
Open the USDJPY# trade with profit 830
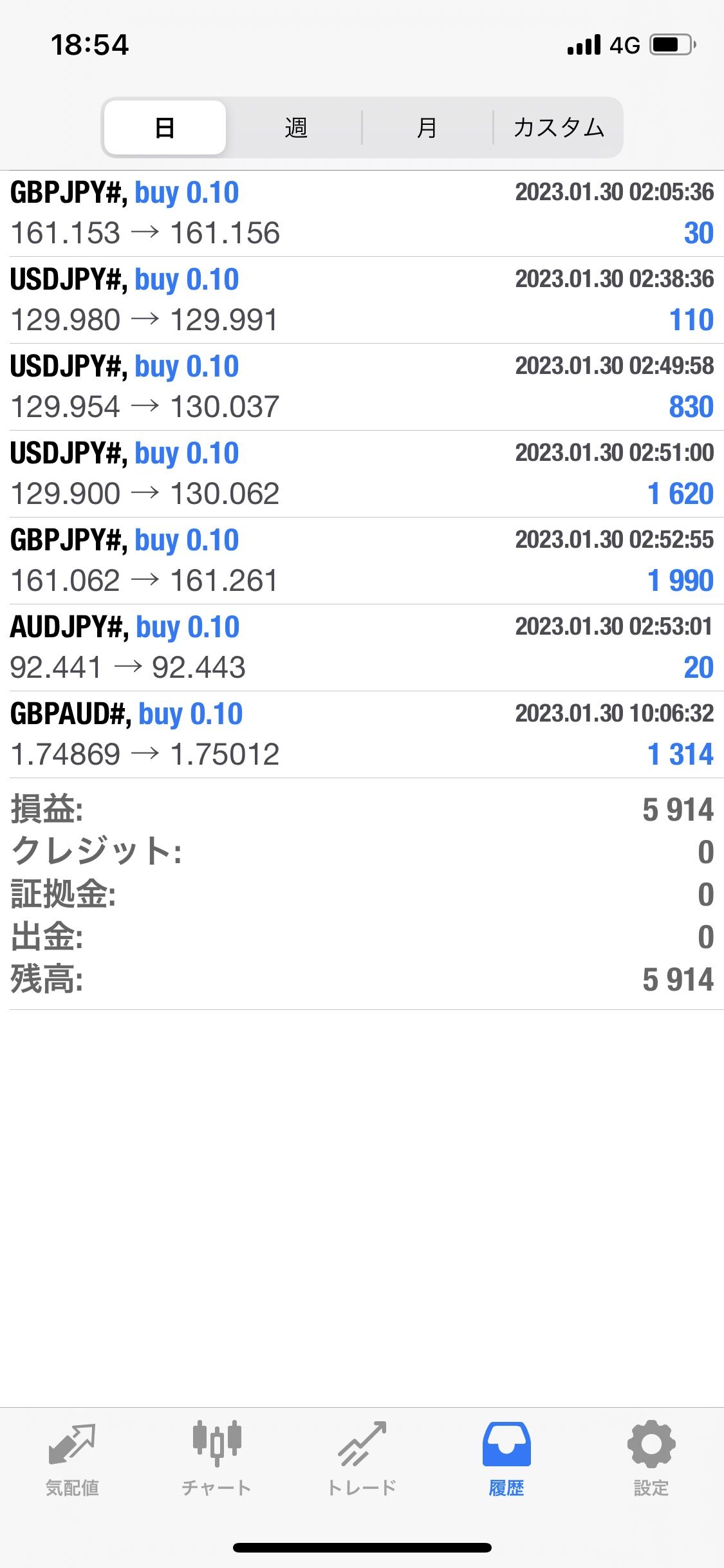pos(362,387)
